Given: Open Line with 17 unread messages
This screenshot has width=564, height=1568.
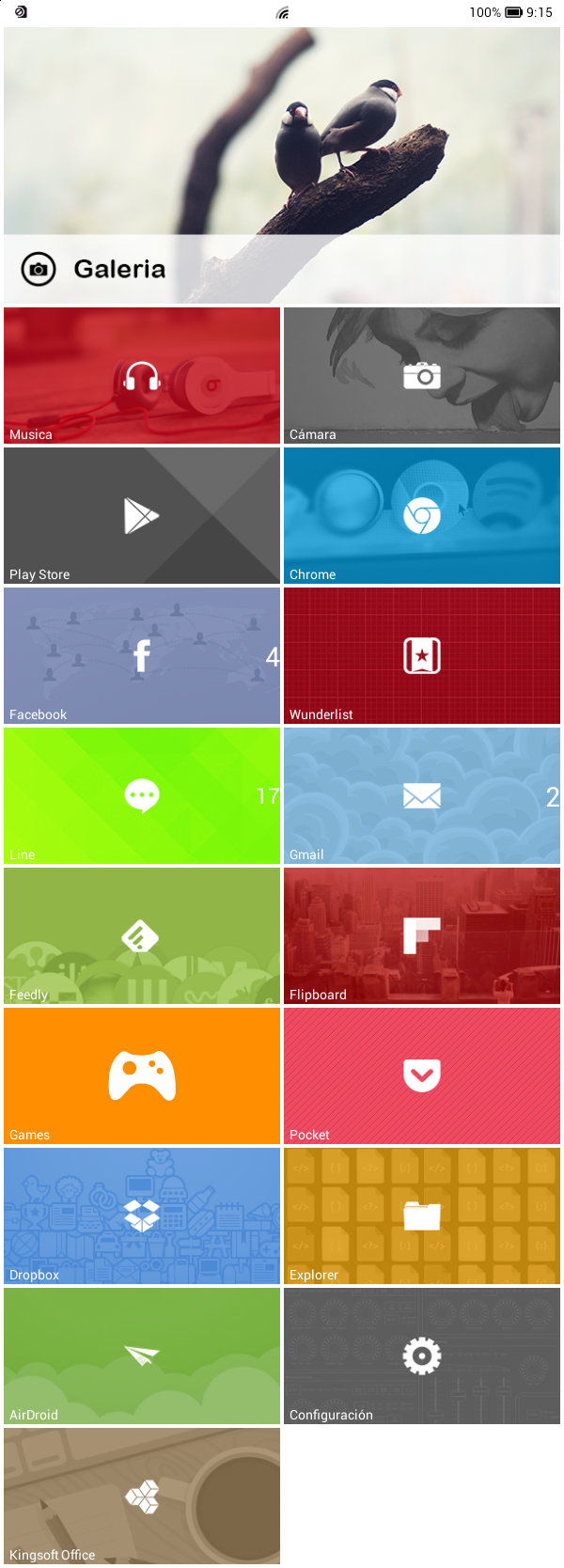Looking at the screenshot, I should (x=142, y=796).
